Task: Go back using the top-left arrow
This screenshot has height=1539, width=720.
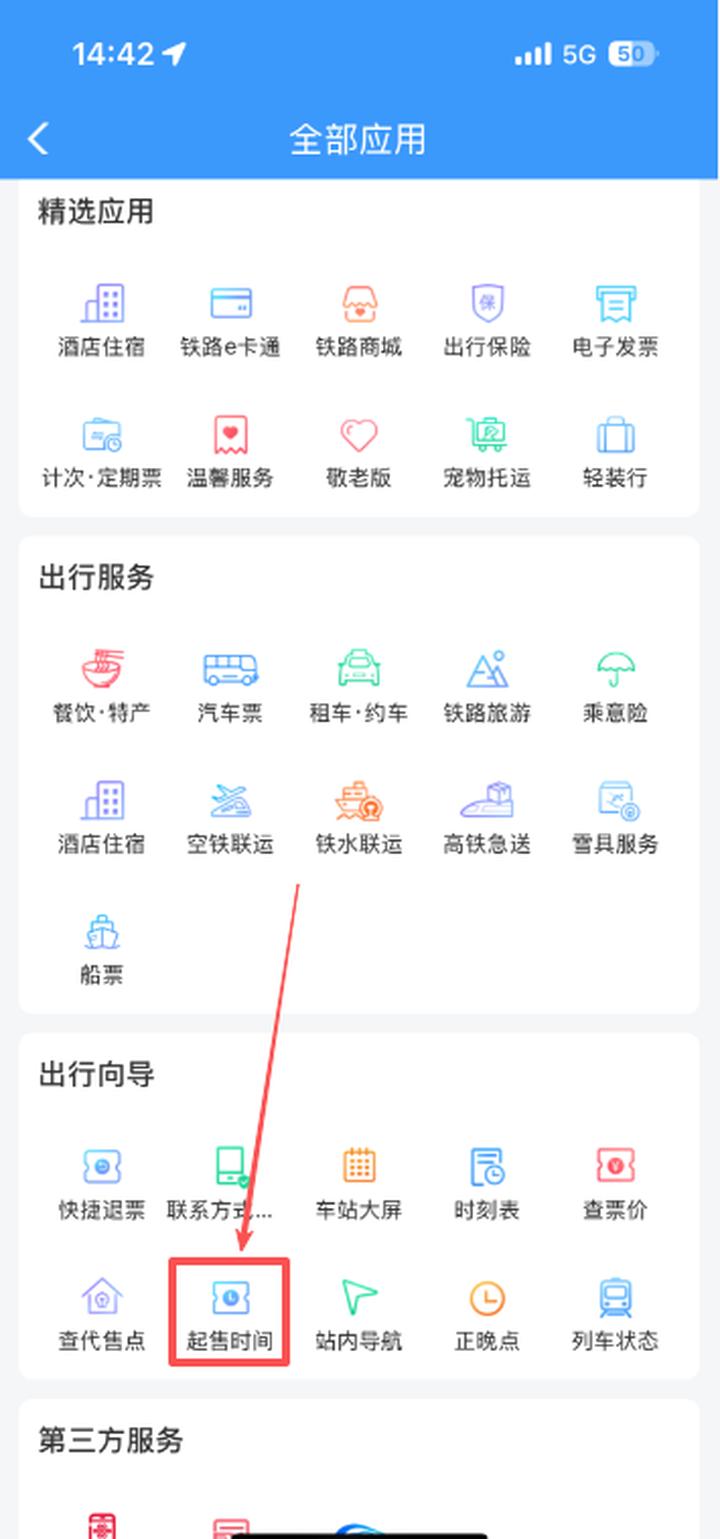Action: 38,139
